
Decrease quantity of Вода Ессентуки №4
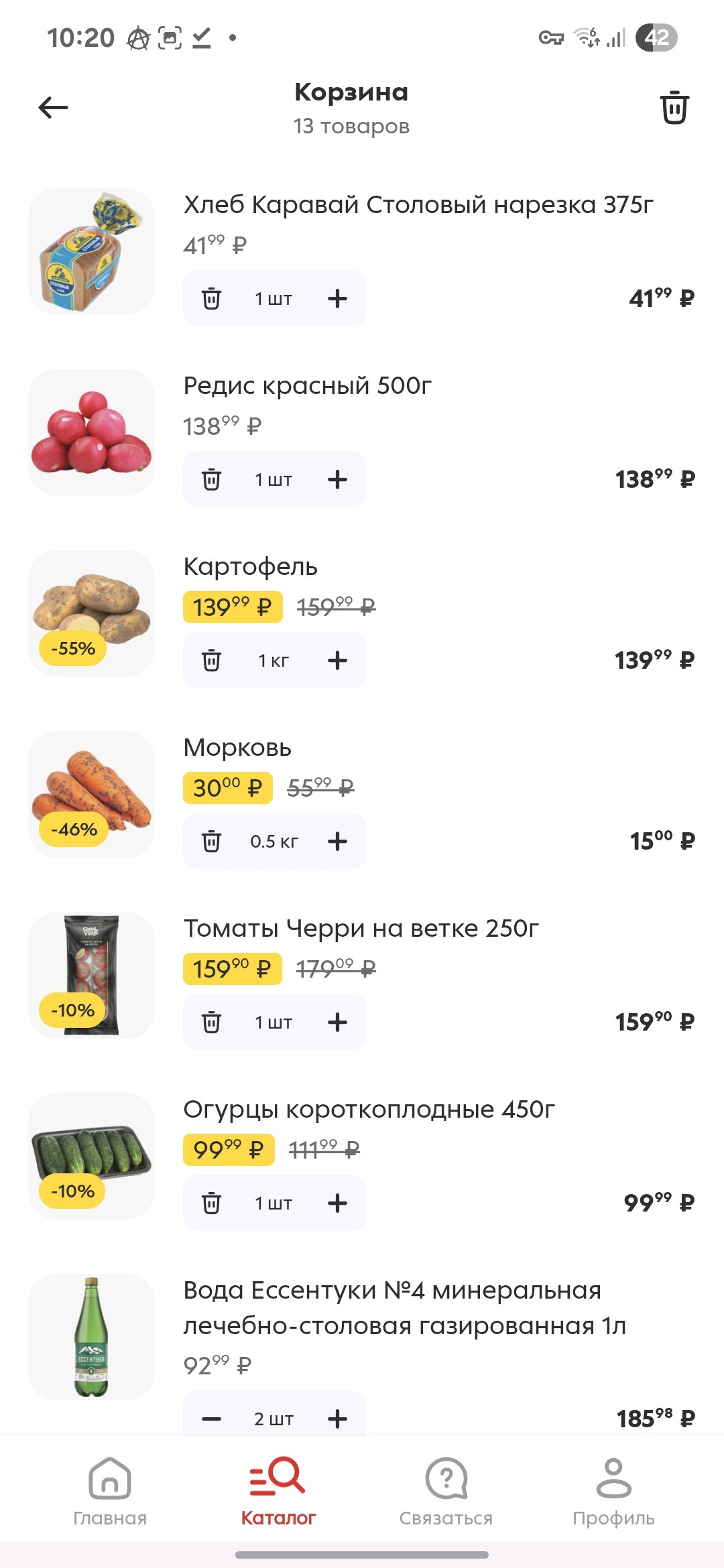pyautogui.click(x=211, y=1418)
